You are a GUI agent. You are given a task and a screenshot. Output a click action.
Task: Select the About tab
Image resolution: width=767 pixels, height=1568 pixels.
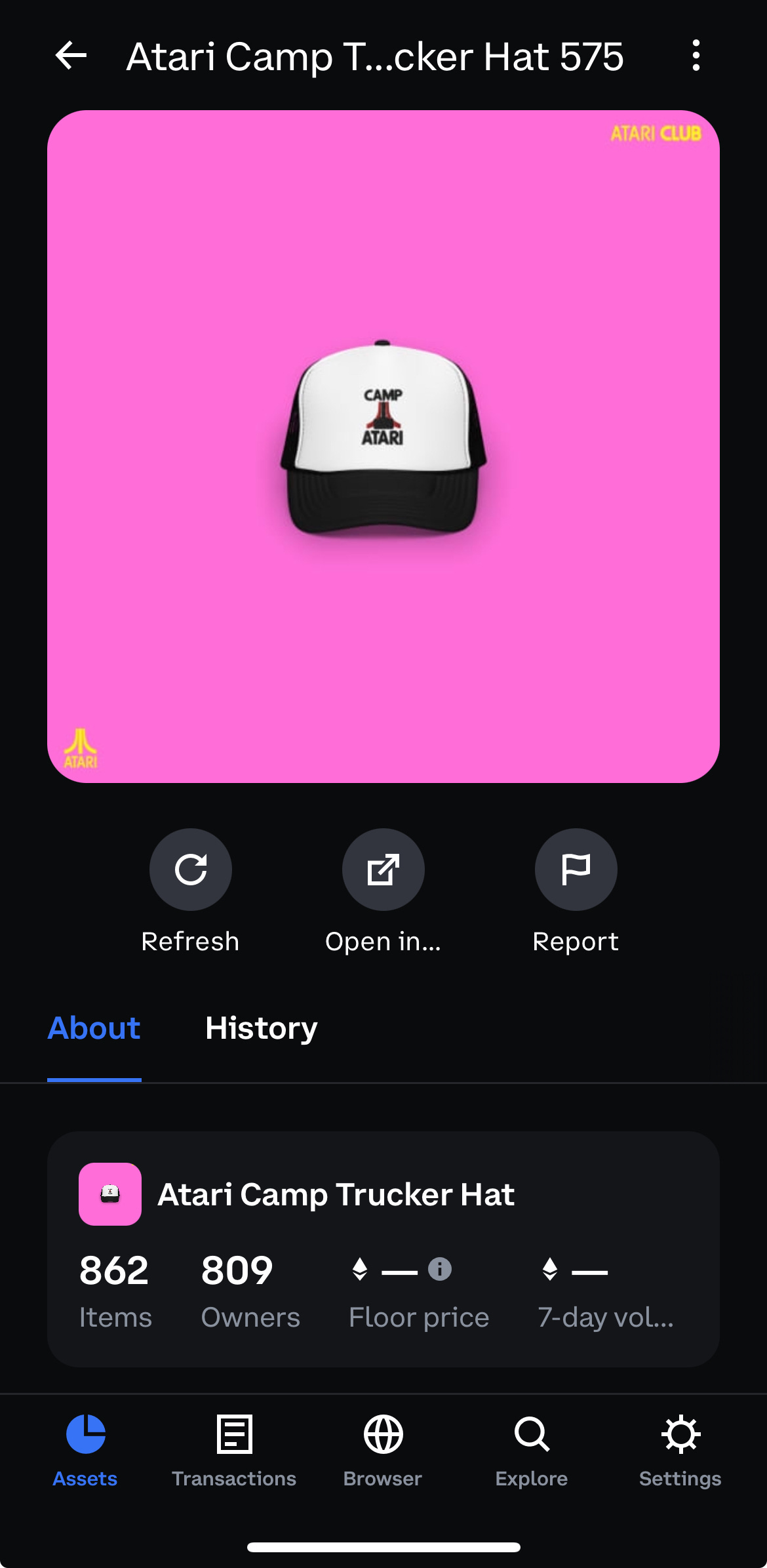(94, 1028)
